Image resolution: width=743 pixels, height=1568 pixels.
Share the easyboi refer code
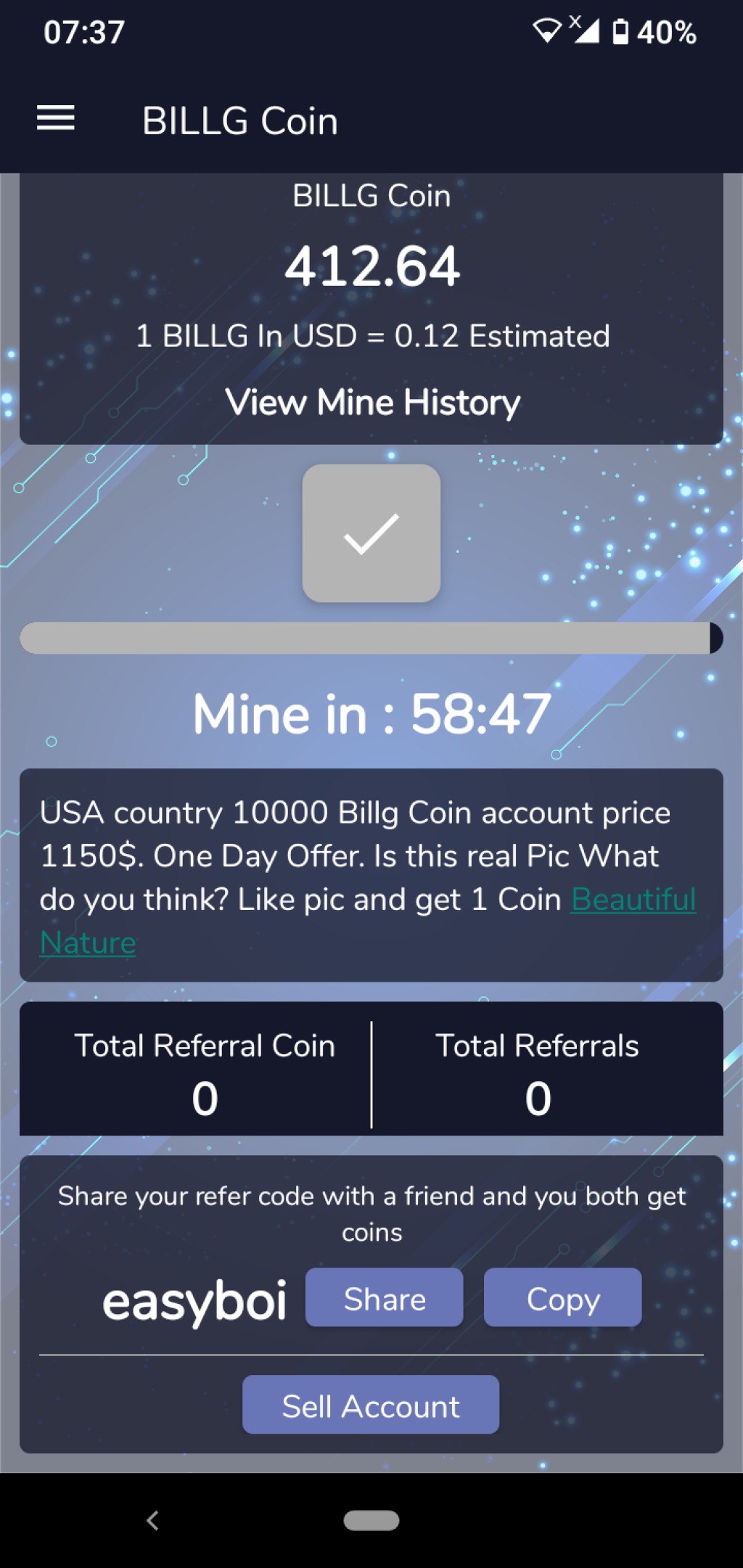(384, 1298)
